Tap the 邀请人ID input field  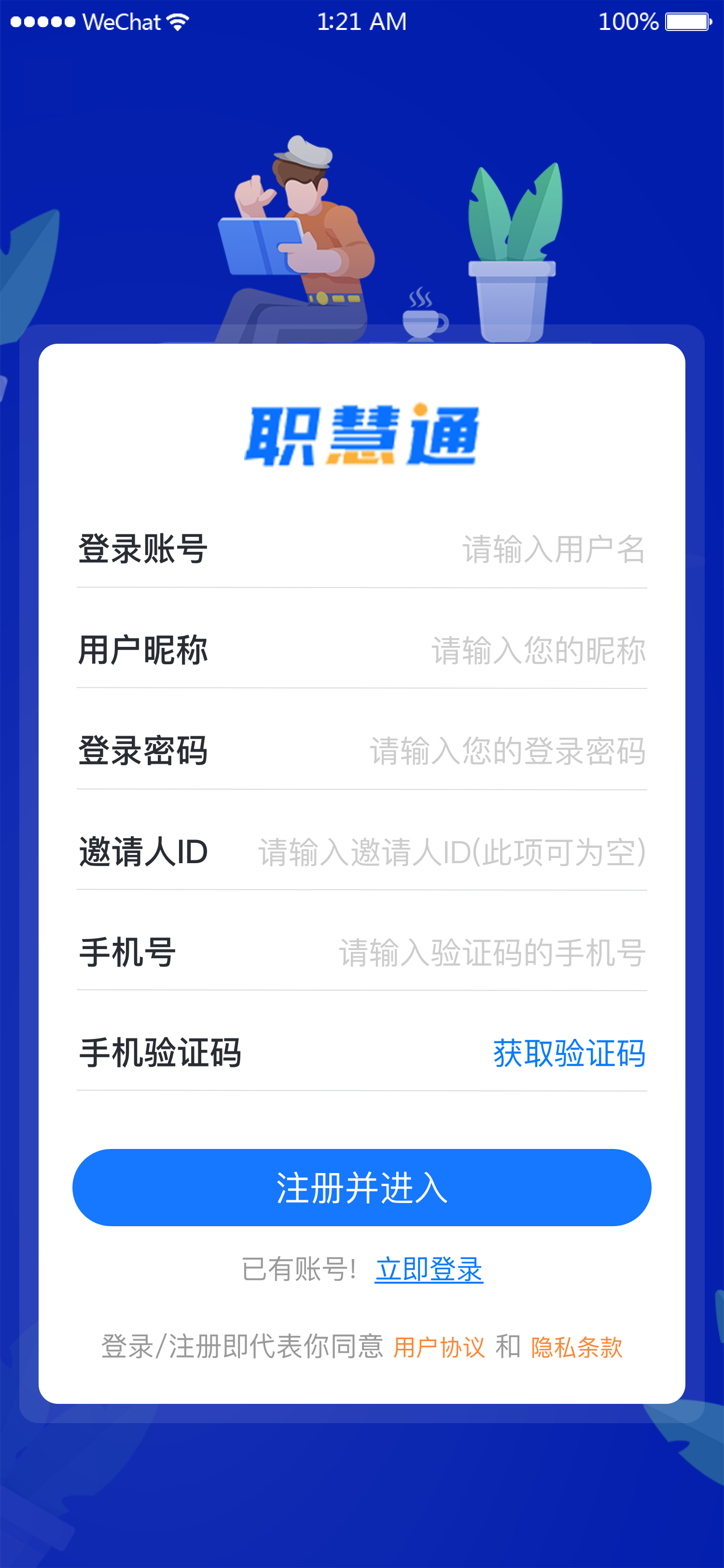(x=451, y=852)
